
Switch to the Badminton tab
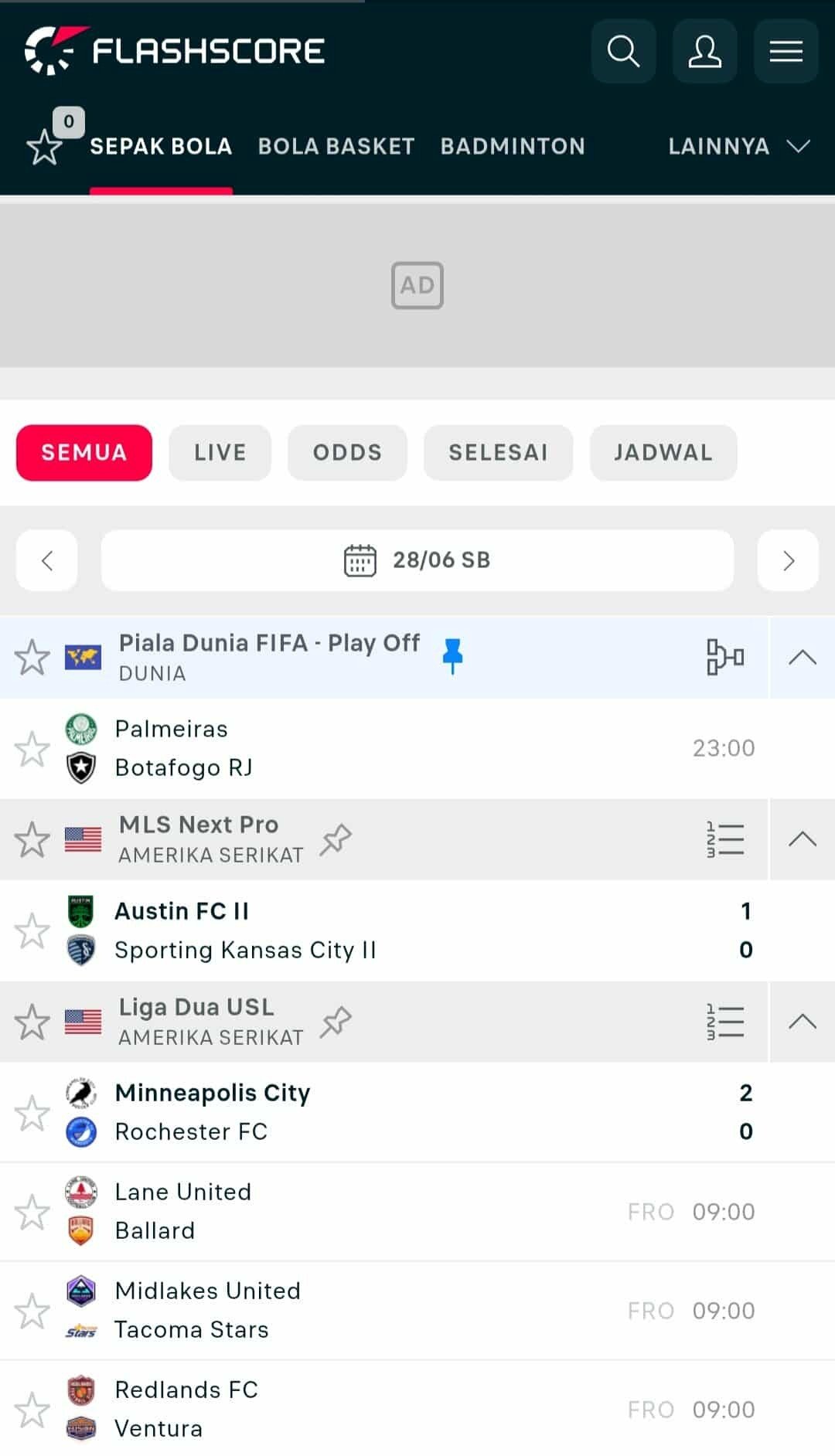coord(513,146)
